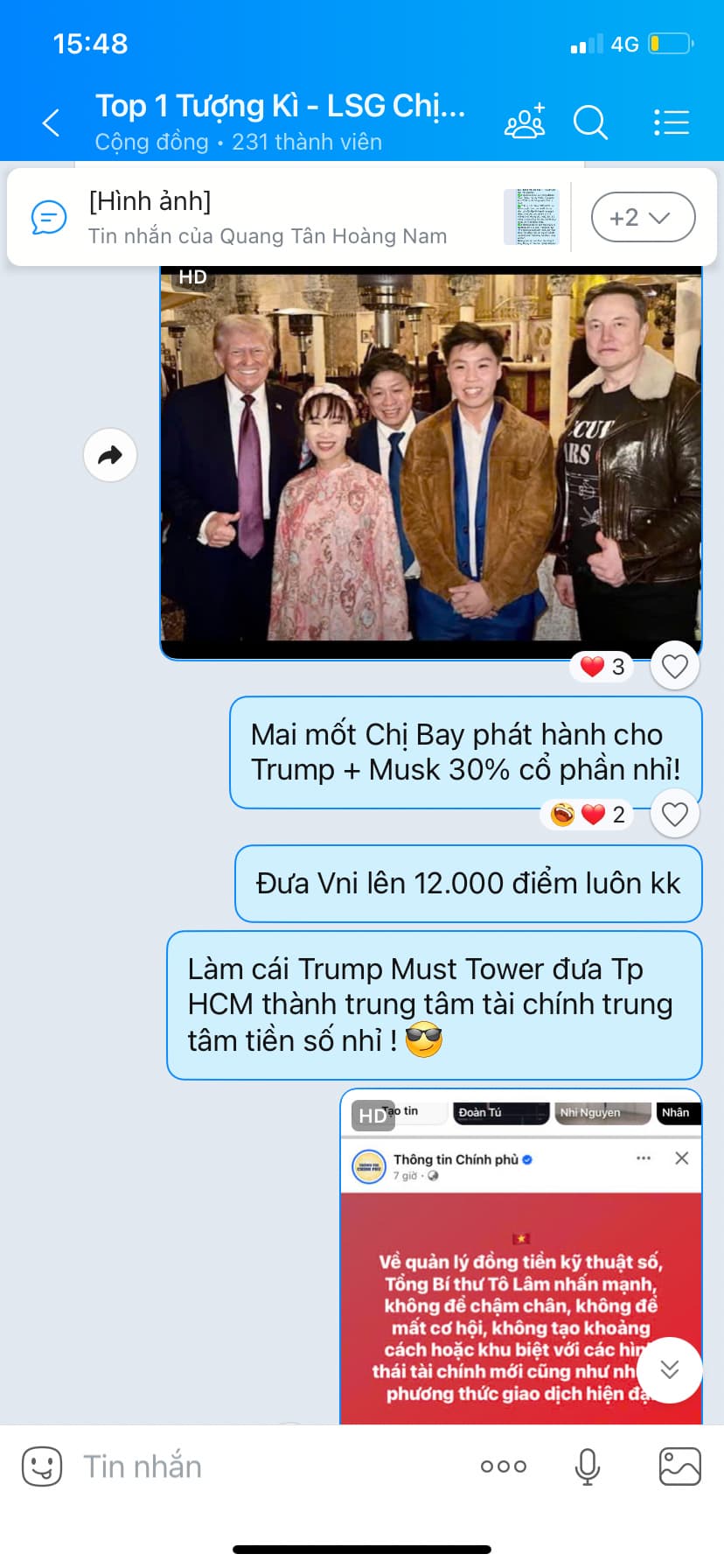Go back from the group chat

click(52, 122)
